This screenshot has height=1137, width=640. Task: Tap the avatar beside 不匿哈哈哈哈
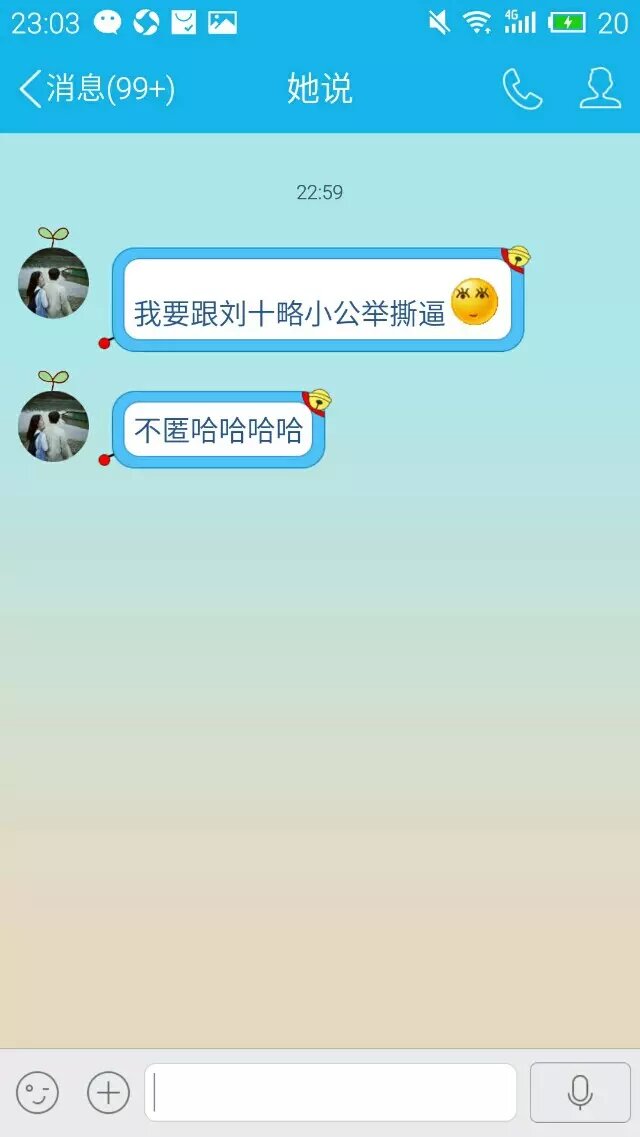[x=54, y=426]
